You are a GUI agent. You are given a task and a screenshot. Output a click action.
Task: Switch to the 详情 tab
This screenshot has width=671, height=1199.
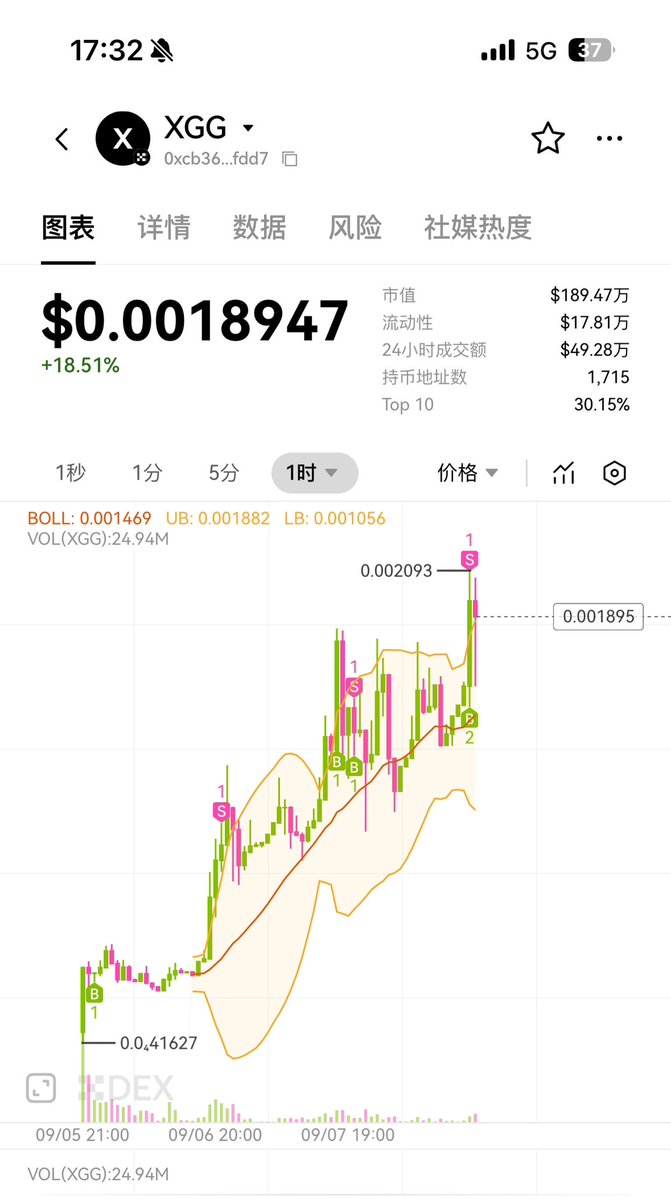pyautogui.click(x=163, y=227)
